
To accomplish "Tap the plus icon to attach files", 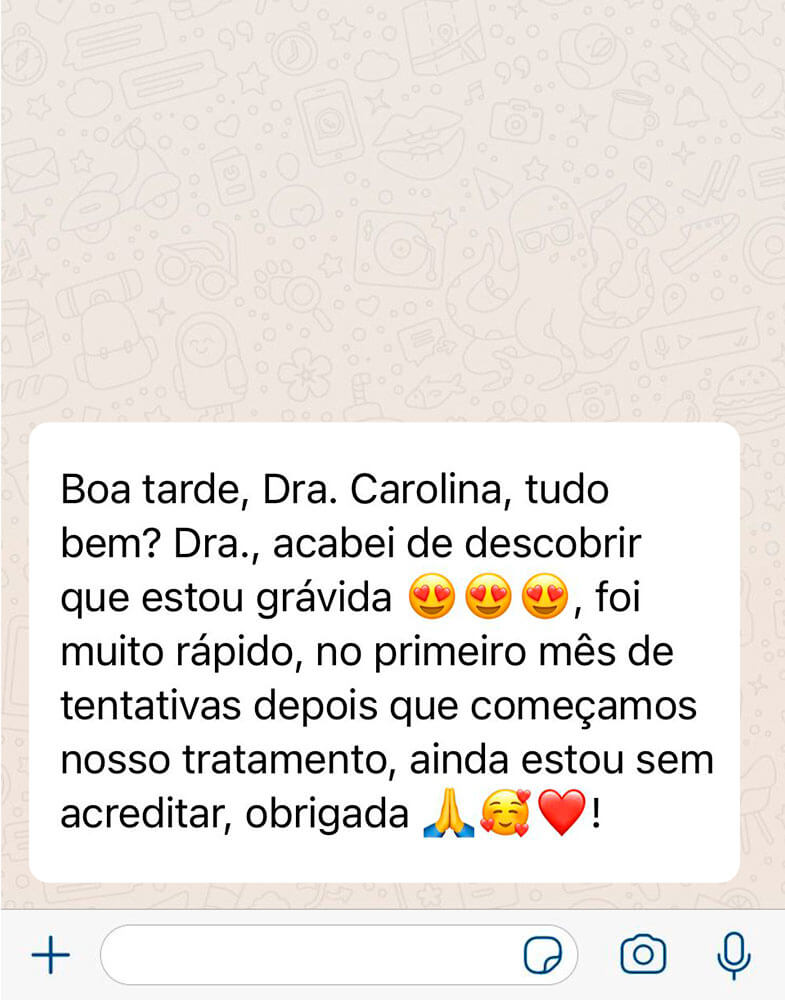I will pyautogui.click(x=48, y=955).
